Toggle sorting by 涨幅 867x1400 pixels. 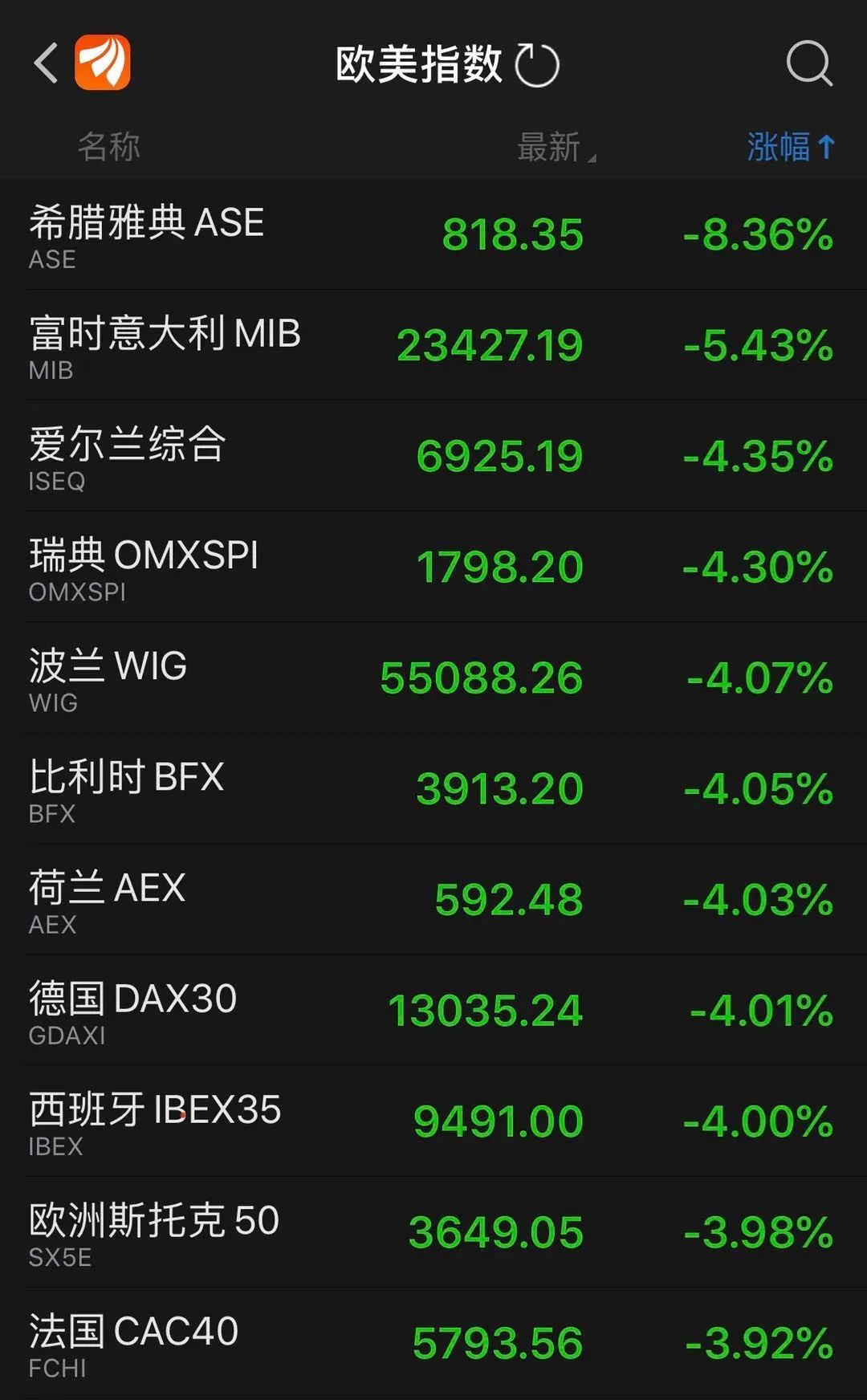pyautogui.click(x=790, y=147)
